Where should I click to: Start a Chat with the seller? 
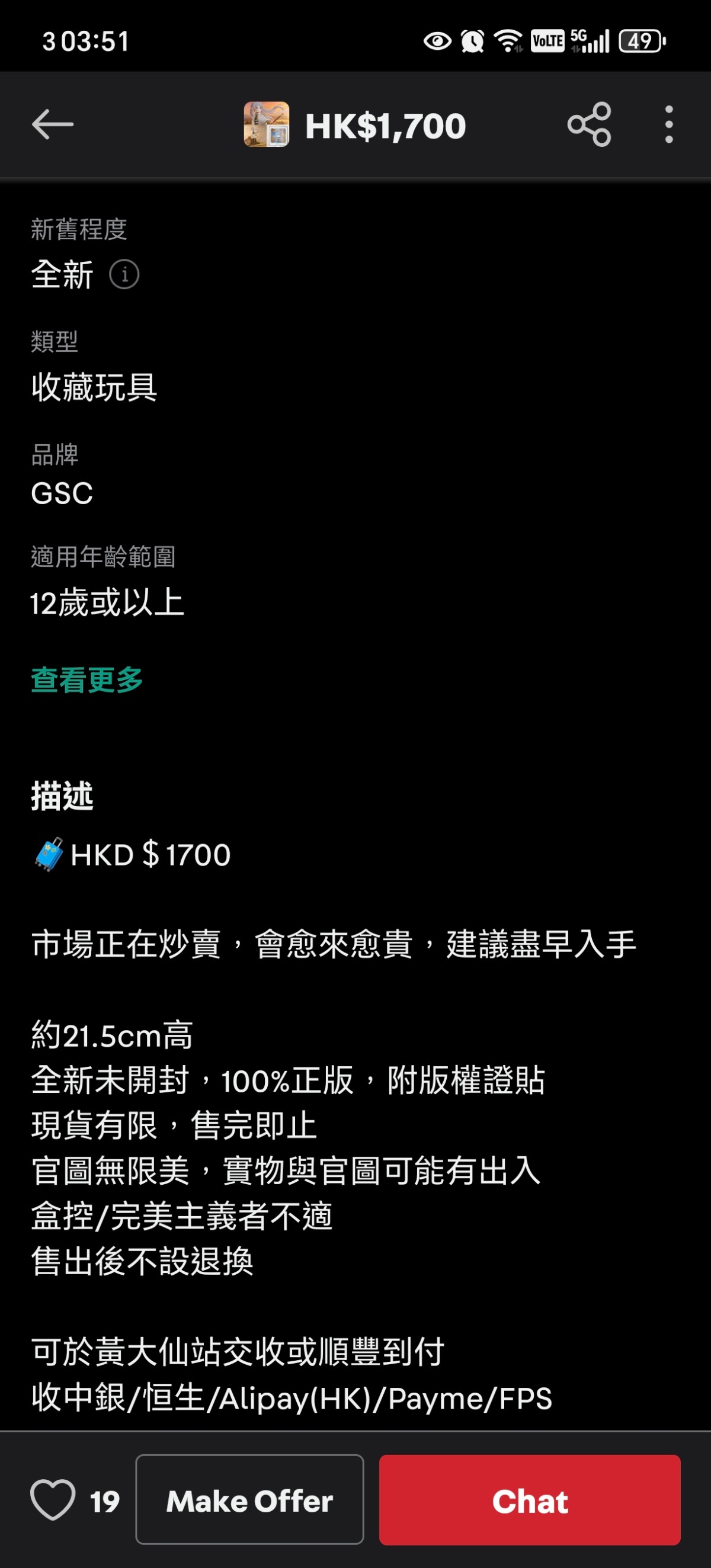click(x=529, y=1500)
